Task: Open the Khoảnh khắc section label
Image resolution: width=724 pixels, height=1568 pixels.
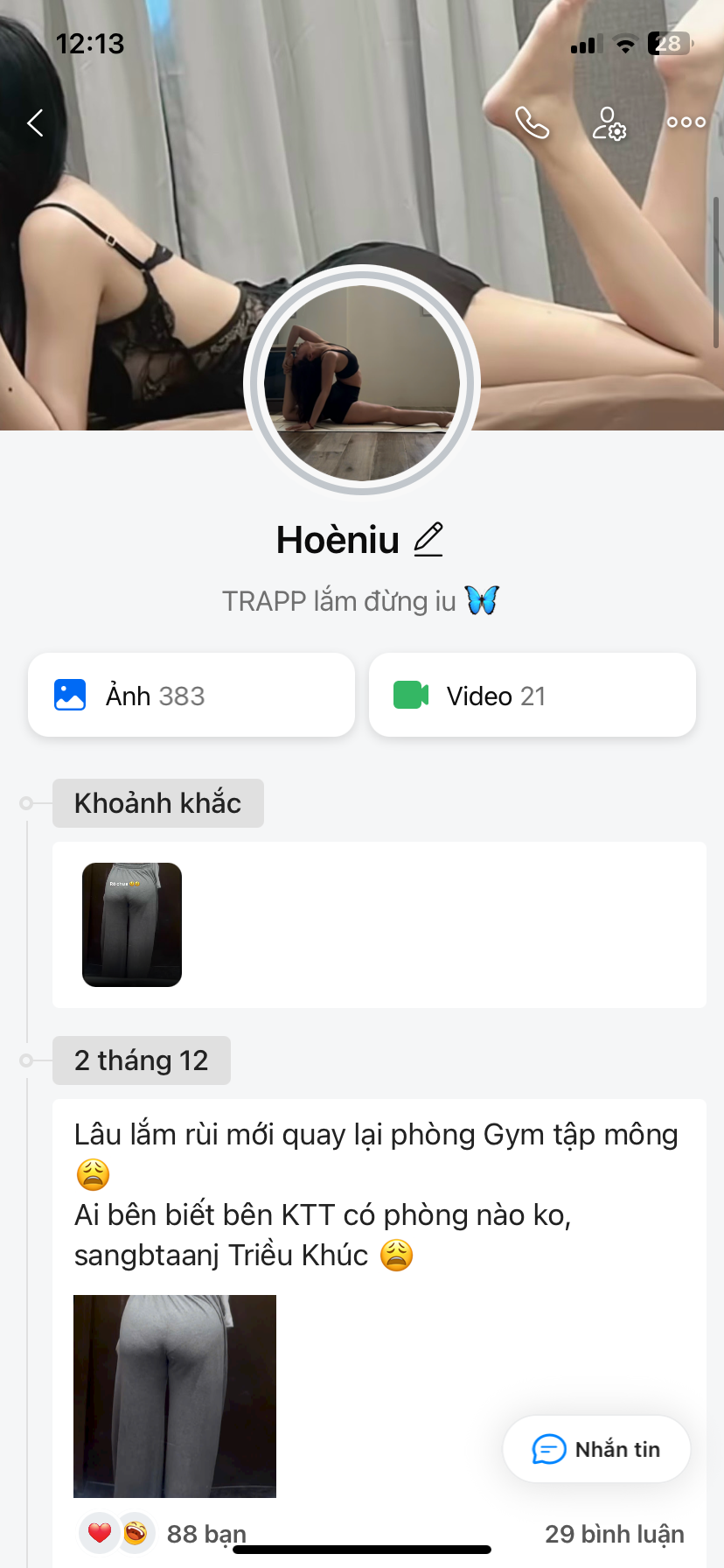Action: tap(157, 802)
